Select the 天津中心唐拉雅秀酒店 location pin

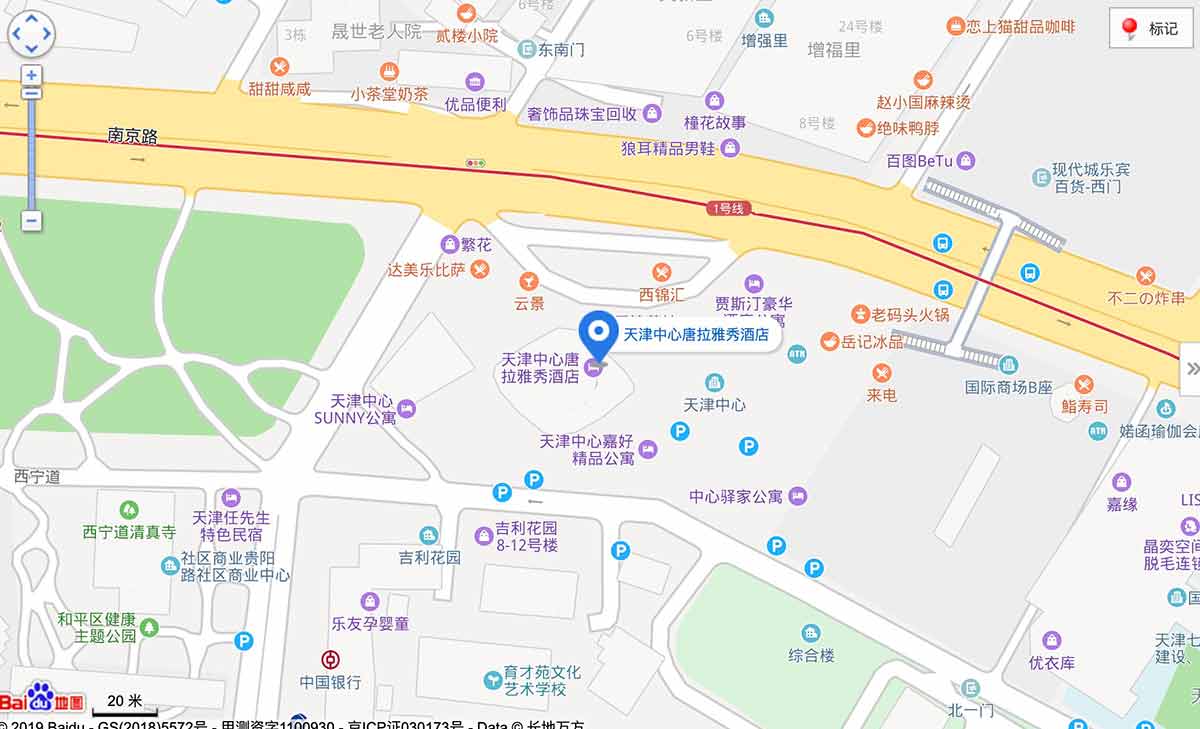coord(598,334)
